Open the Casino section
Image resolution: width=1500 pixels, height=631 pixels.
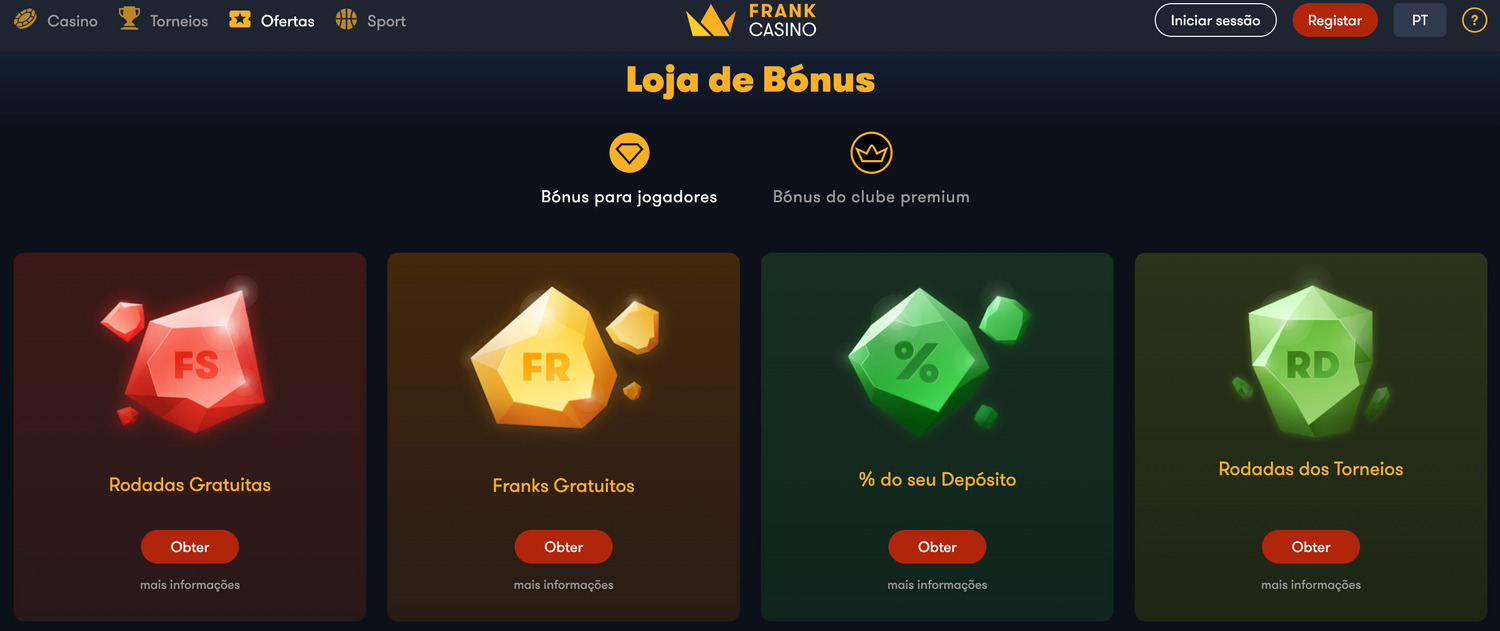(57, 21)
